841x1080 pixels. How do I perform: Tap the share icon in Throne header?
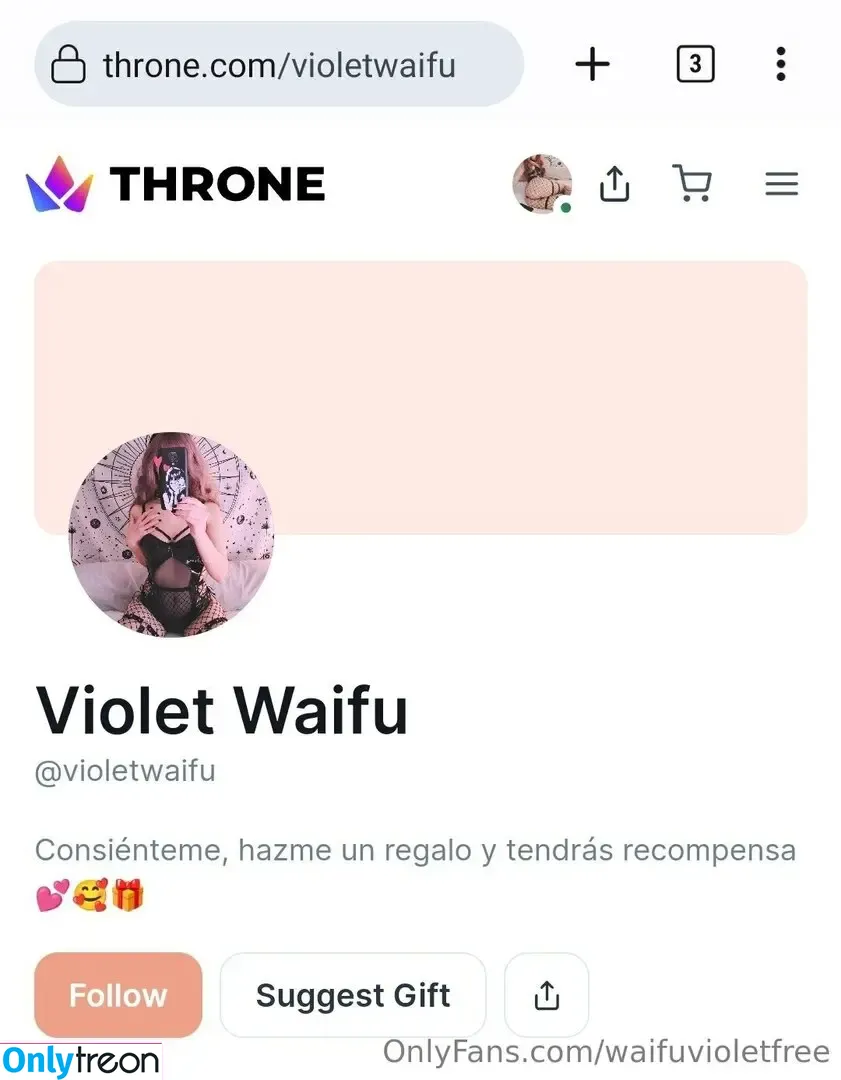tap(615, 184)
